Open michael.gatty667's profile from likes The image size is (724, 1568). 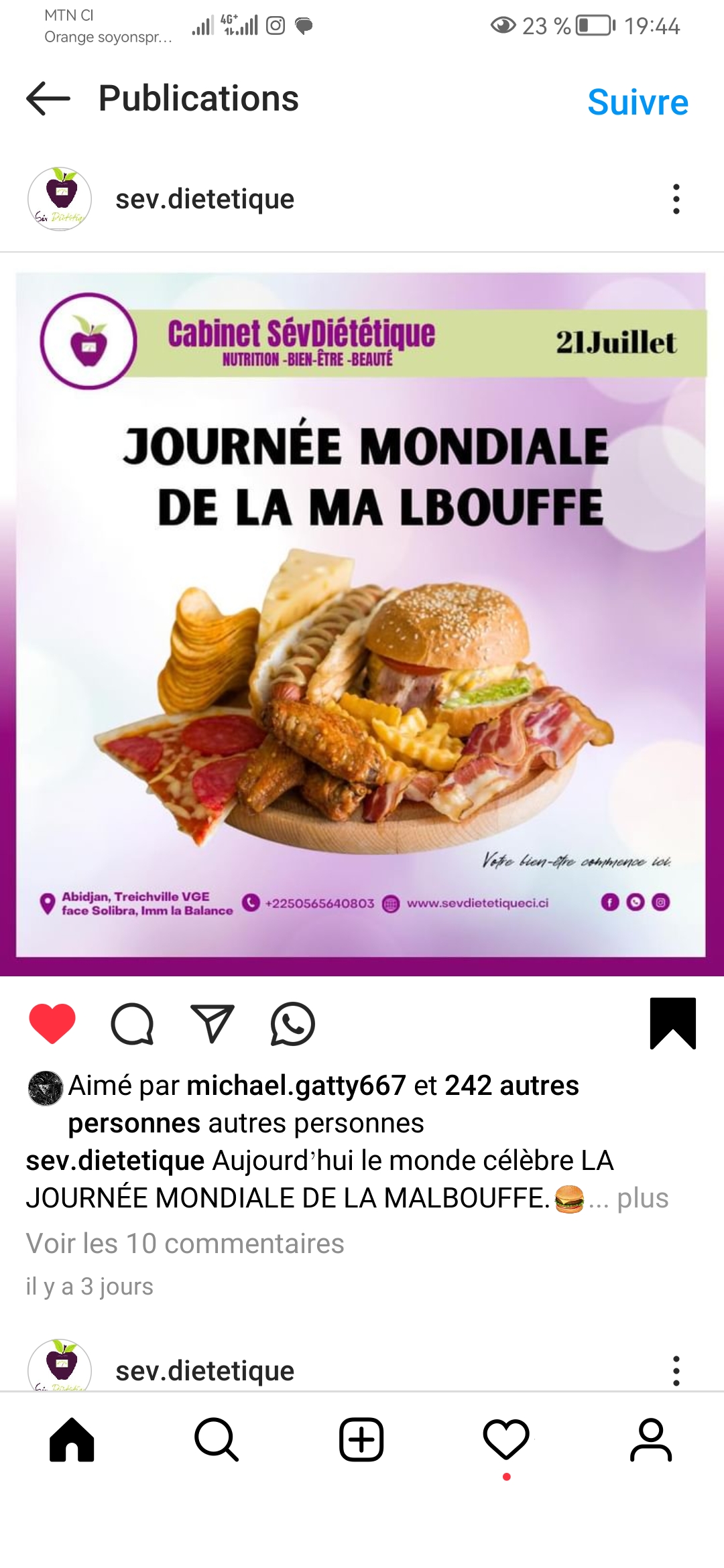pos(296,1086)
